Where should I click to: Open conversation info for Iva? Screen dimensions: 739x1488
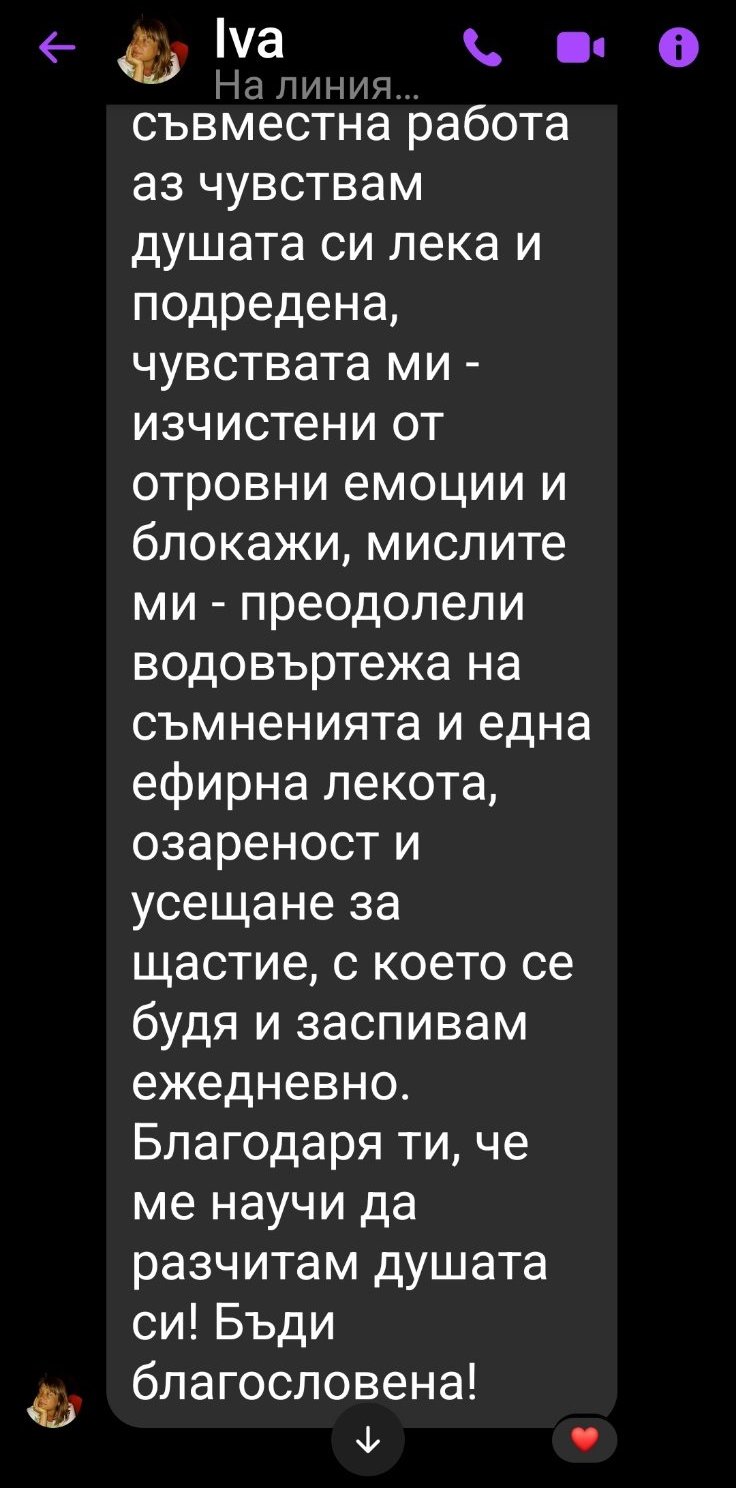[x=679, y=47]
